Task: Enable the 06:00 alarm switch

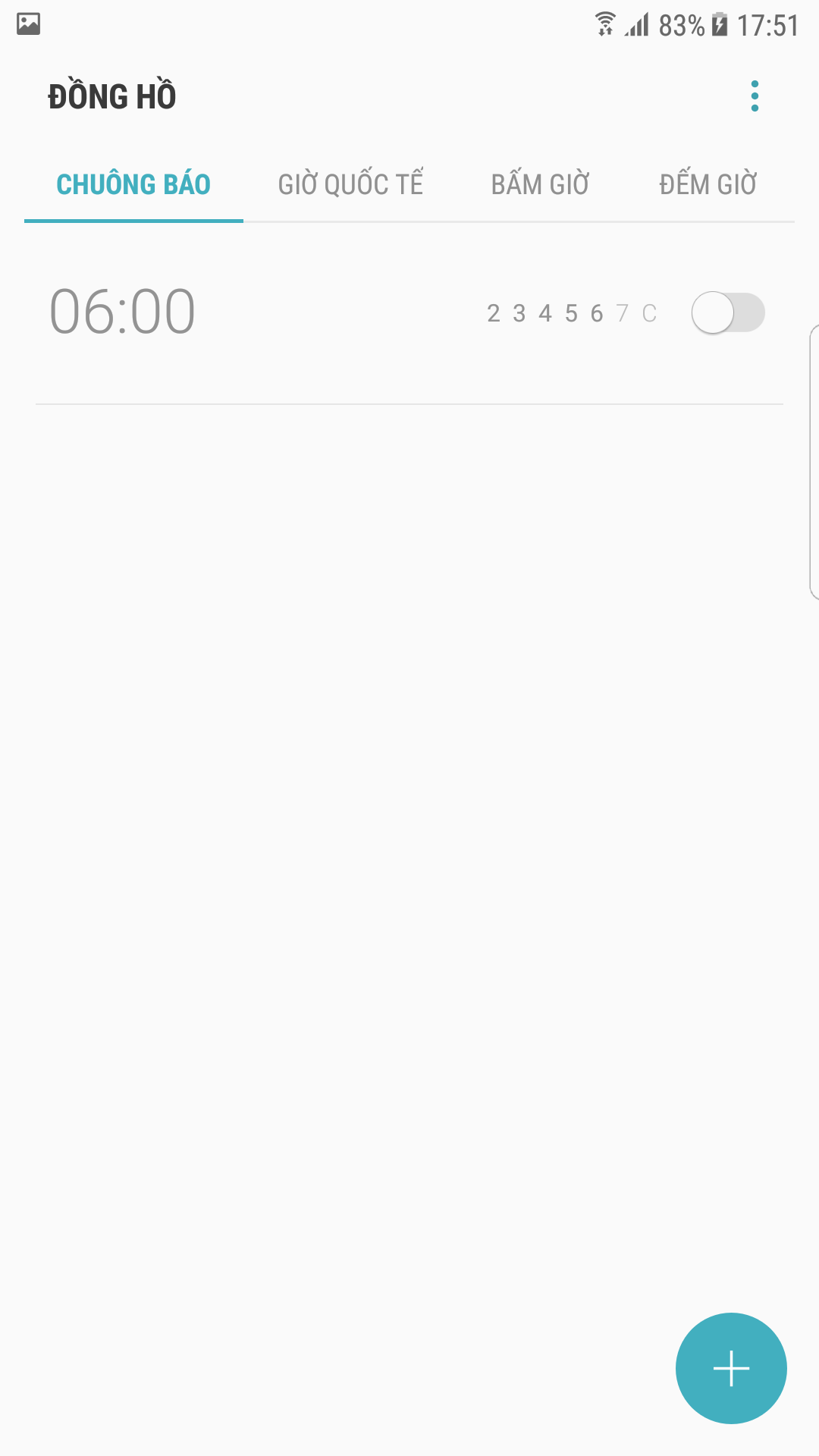Action: pyautogui.click(x=728, y=312)
